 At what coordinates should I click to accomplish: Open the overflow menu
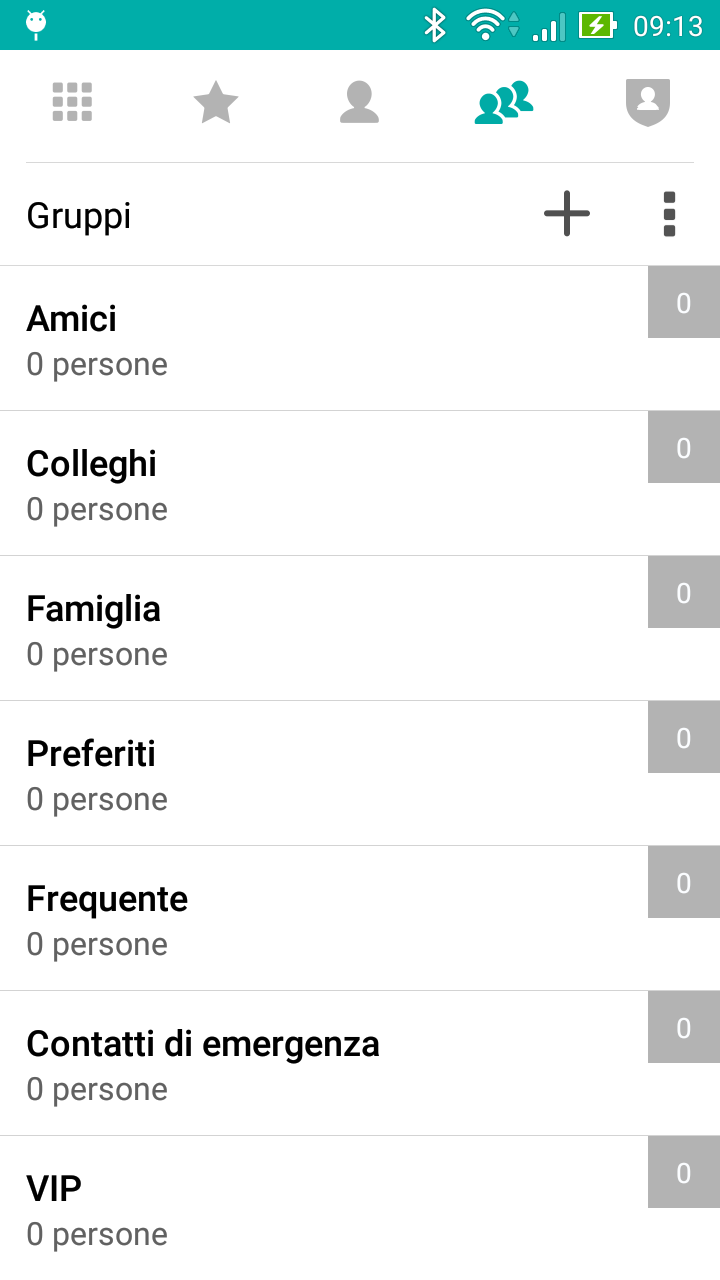(669, 214)
